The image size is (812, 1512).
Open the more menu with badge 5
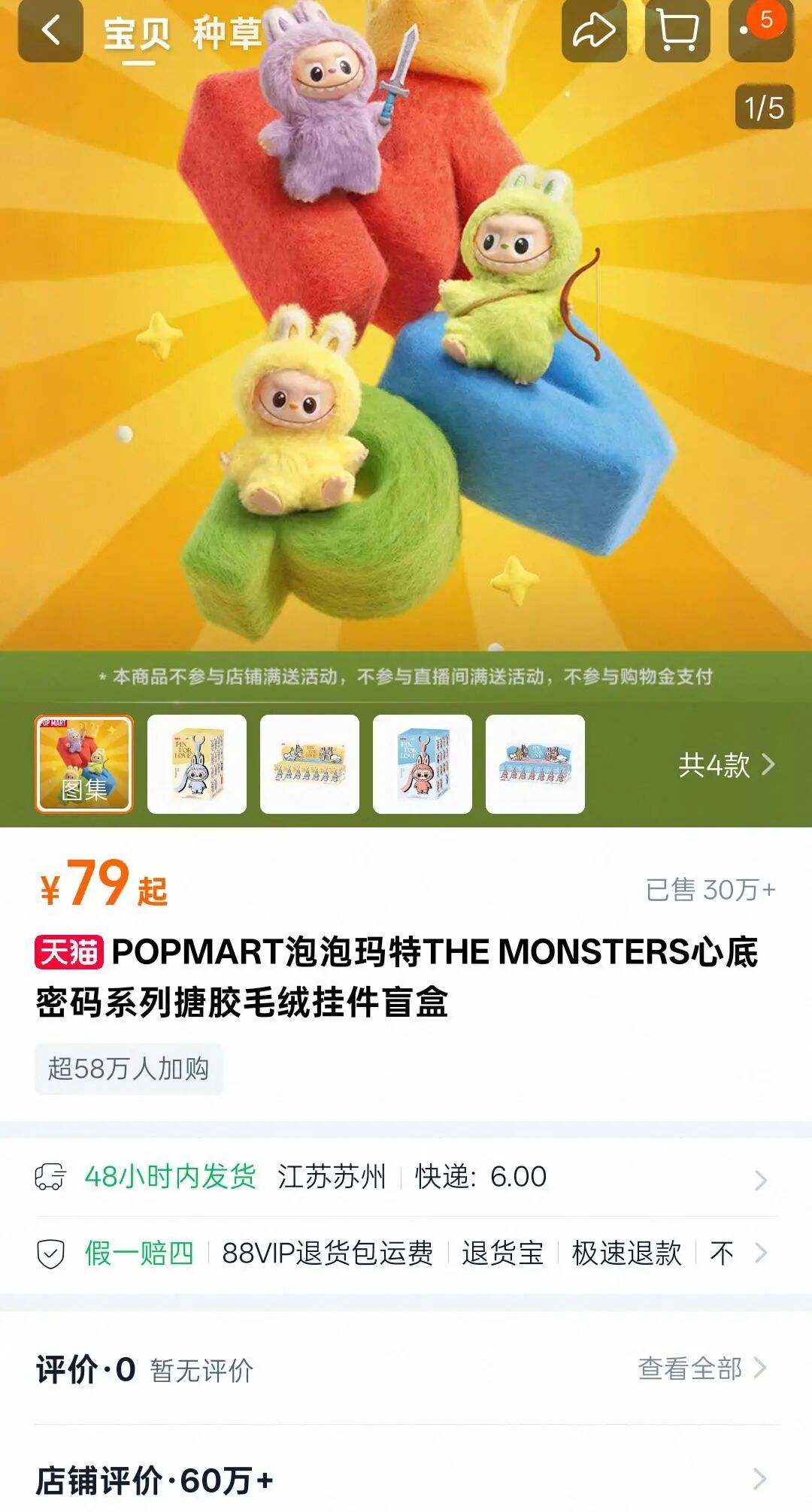pyautogui.click(x=760, y=32)
